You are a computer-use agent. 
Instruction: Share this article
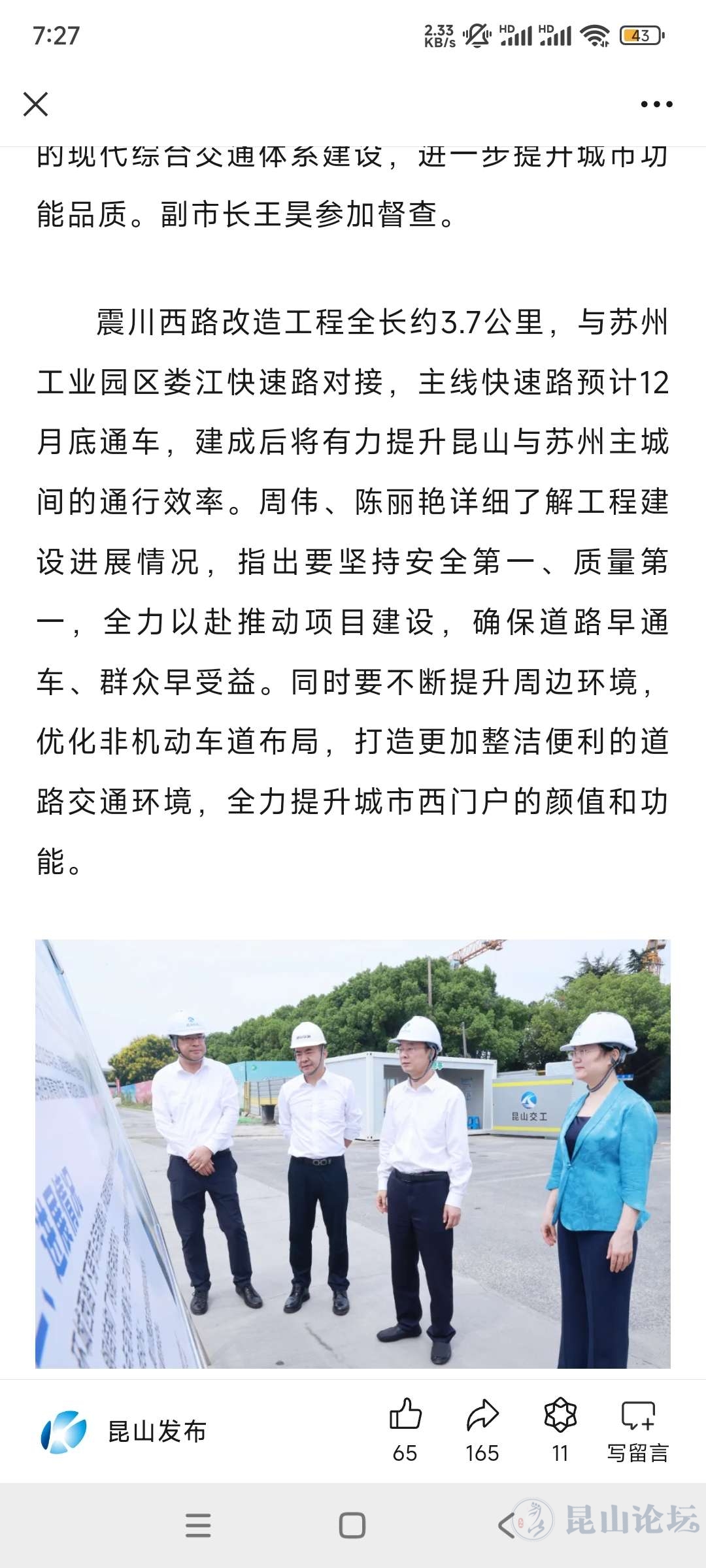(x=482, y=1428)
